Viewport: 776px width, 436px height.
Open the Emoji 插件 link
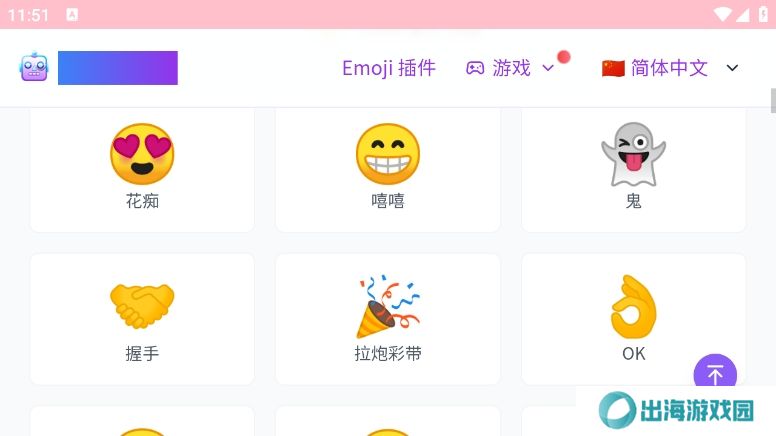tap(388, 68)
